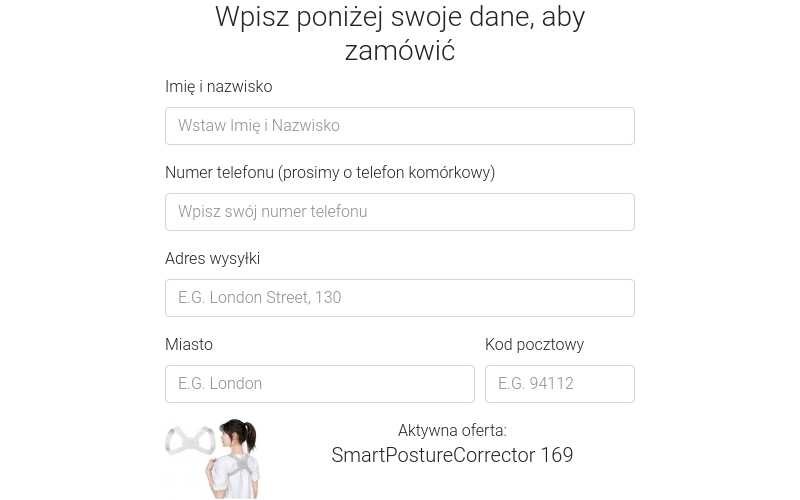Tap the Imię i nazwisko name field
This screenshot has width=800, height=500.
399,126
